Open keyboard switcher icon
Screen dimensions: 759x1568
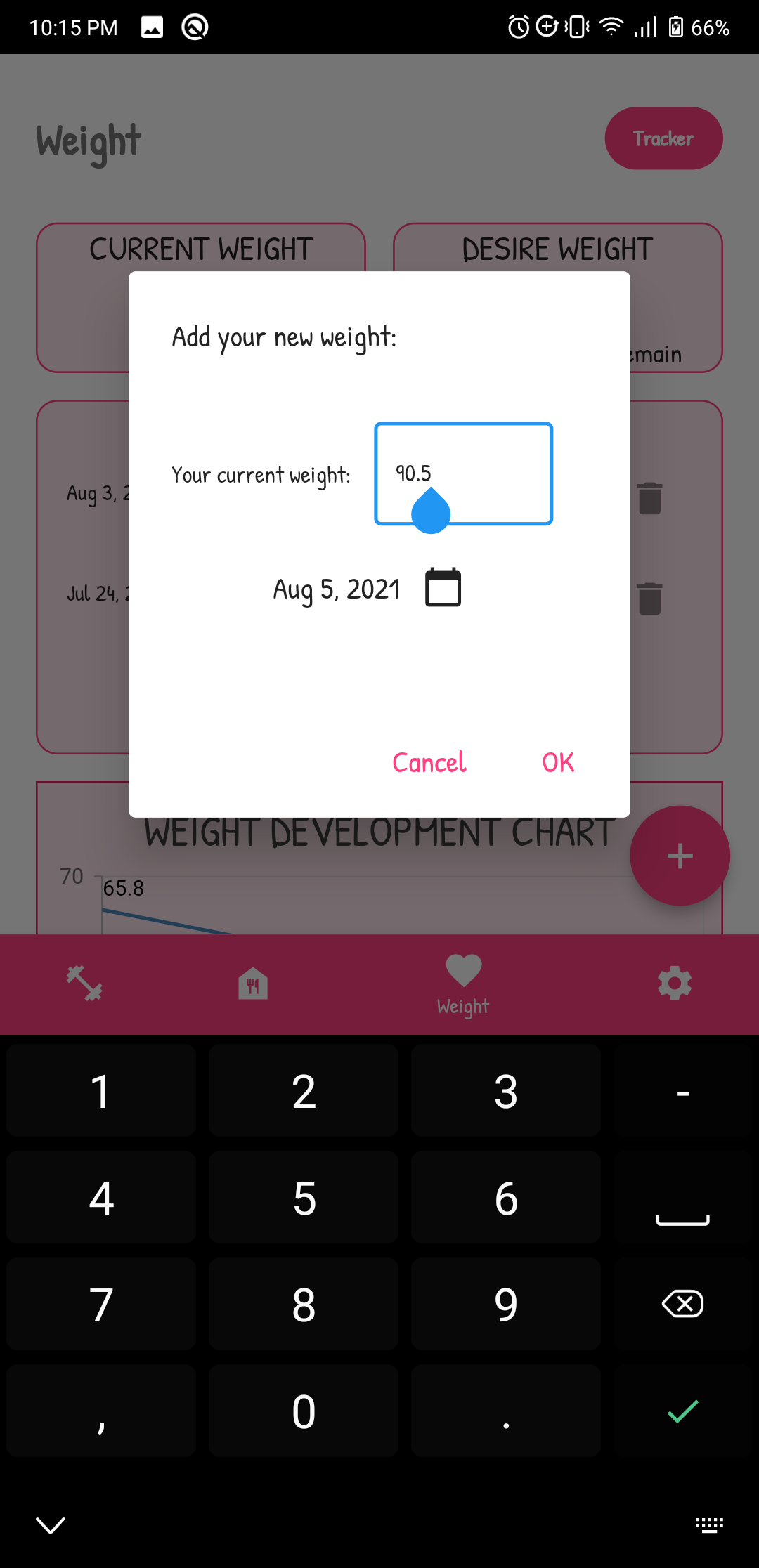pyautogui.click(x=708, y=1524)
